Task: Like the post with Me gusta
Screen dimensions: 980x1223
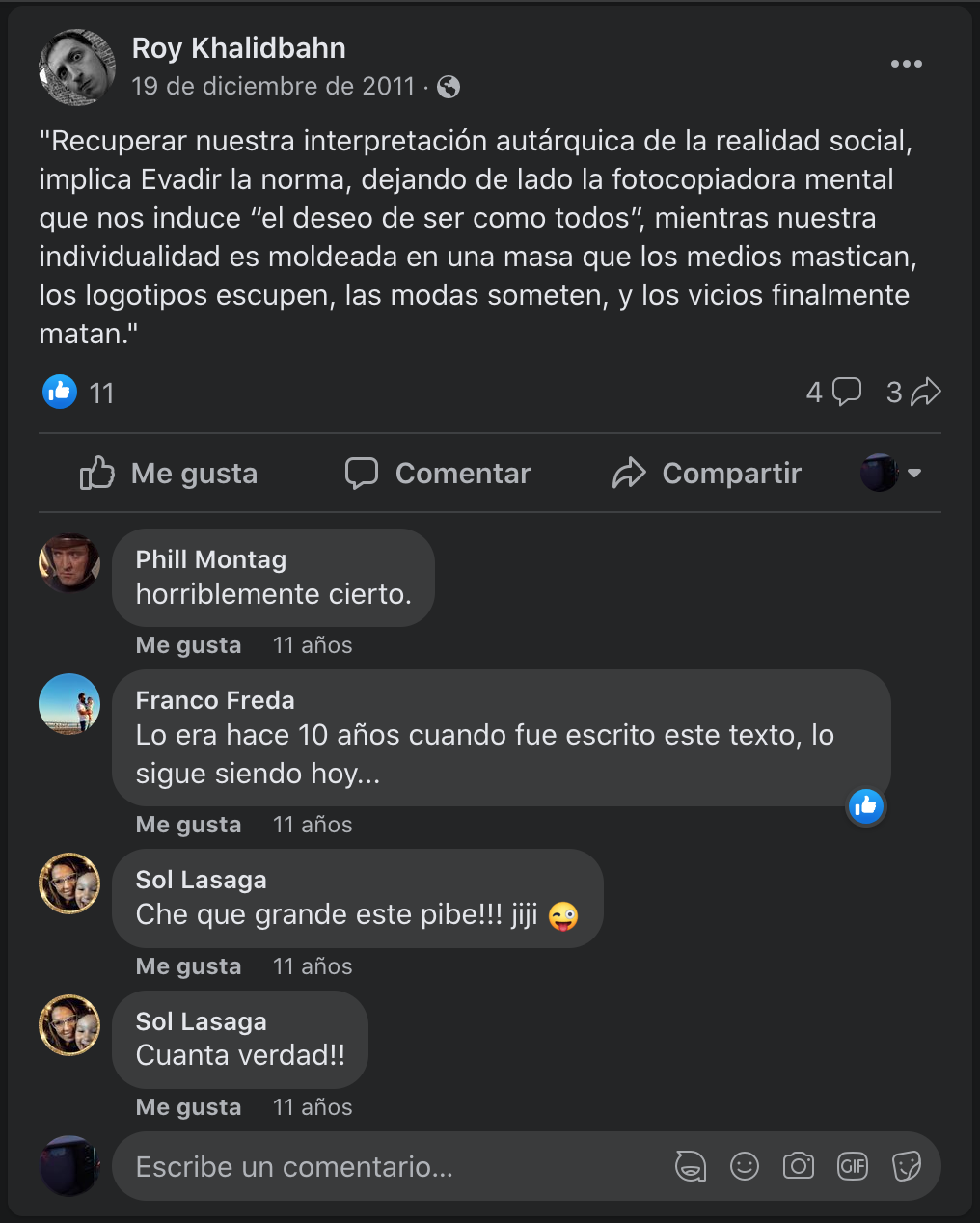Action: pyautogui.click(x=170, y=474)
